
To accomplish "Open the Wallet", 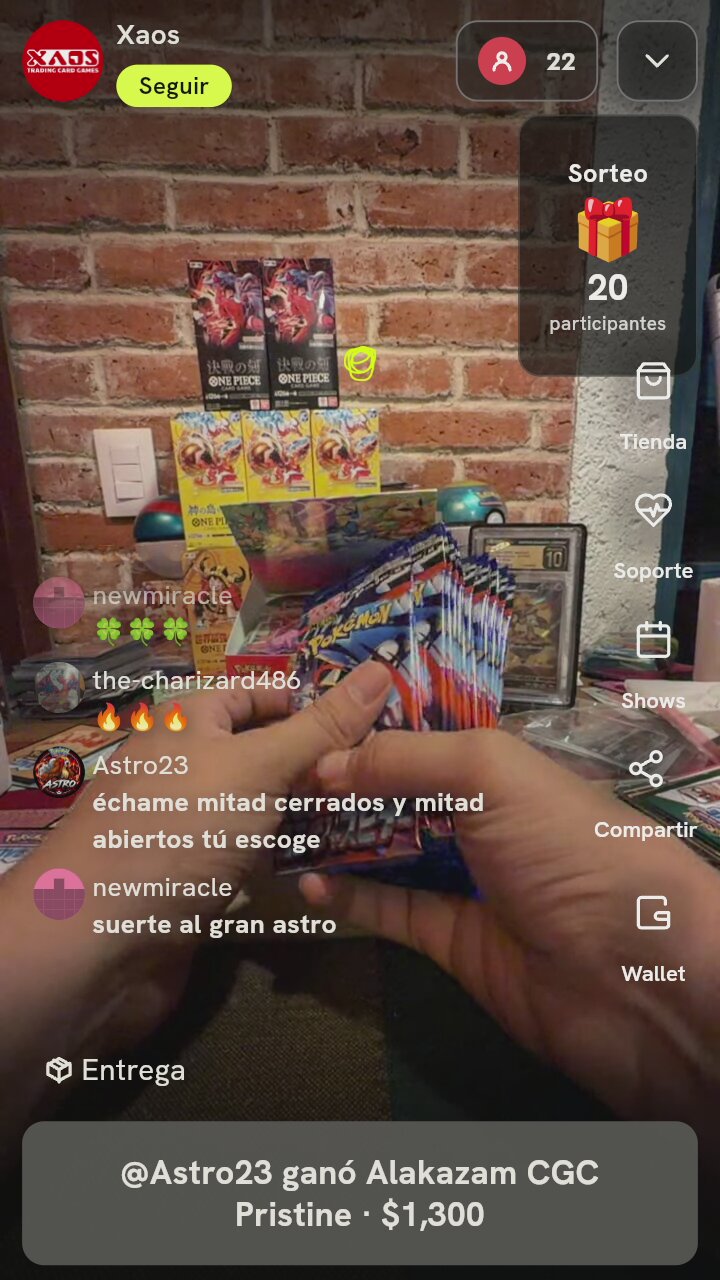I will click(653, 938).
